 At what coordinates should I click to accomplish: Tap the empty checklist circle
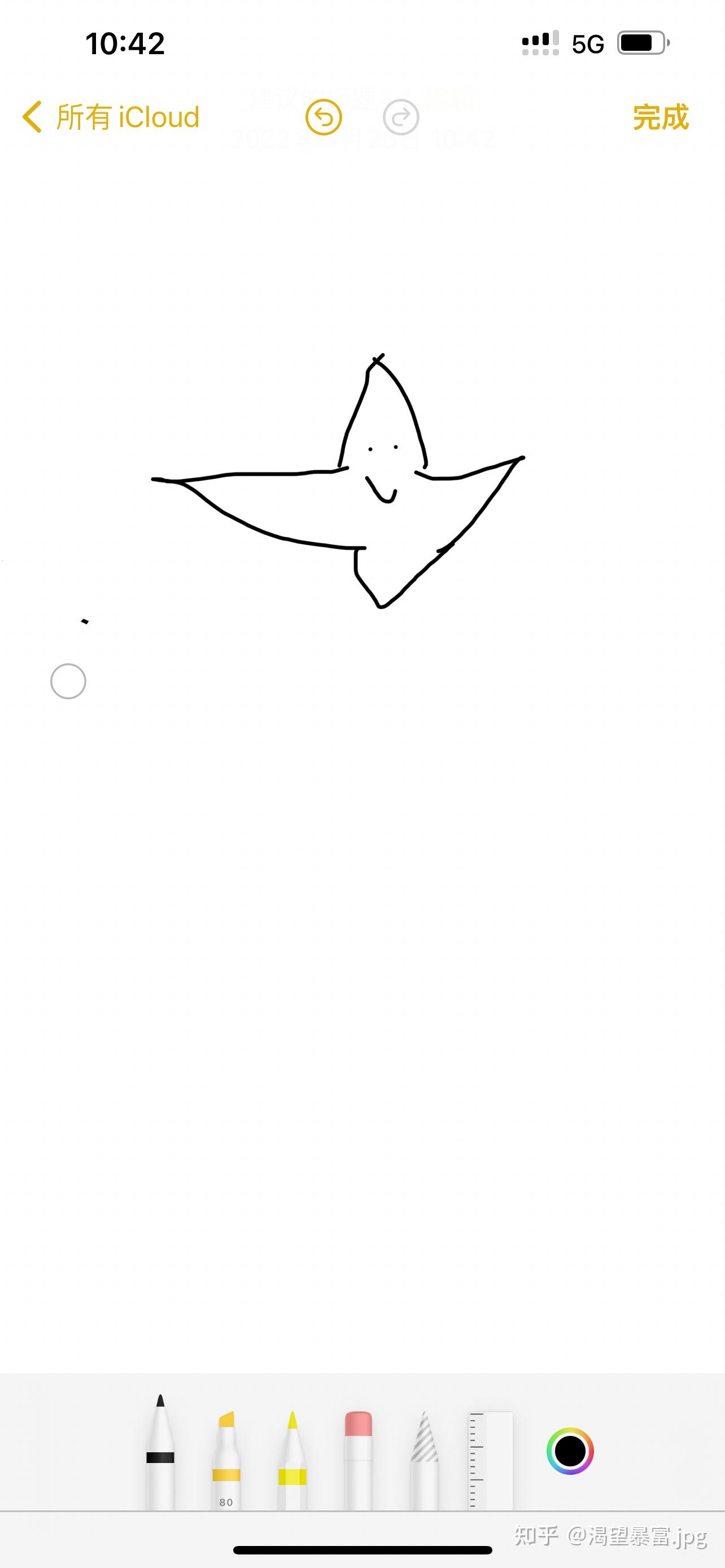68,681
